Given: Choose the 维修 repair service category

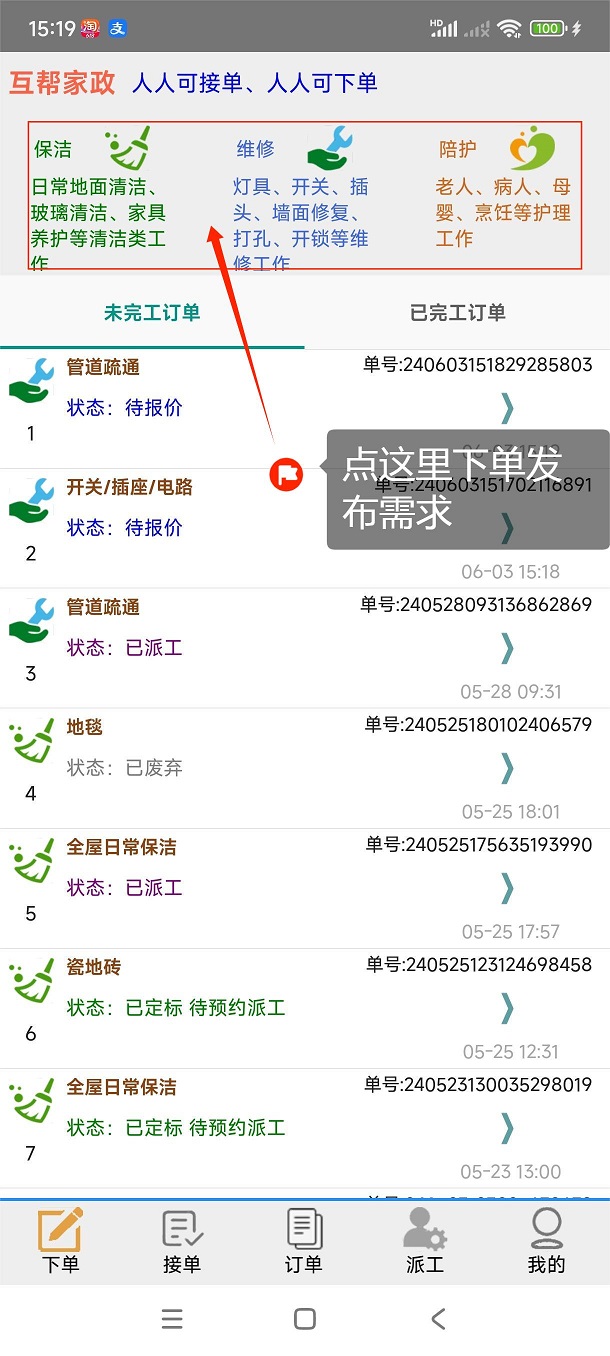Looking at the screenshot, I should (301, 198).
